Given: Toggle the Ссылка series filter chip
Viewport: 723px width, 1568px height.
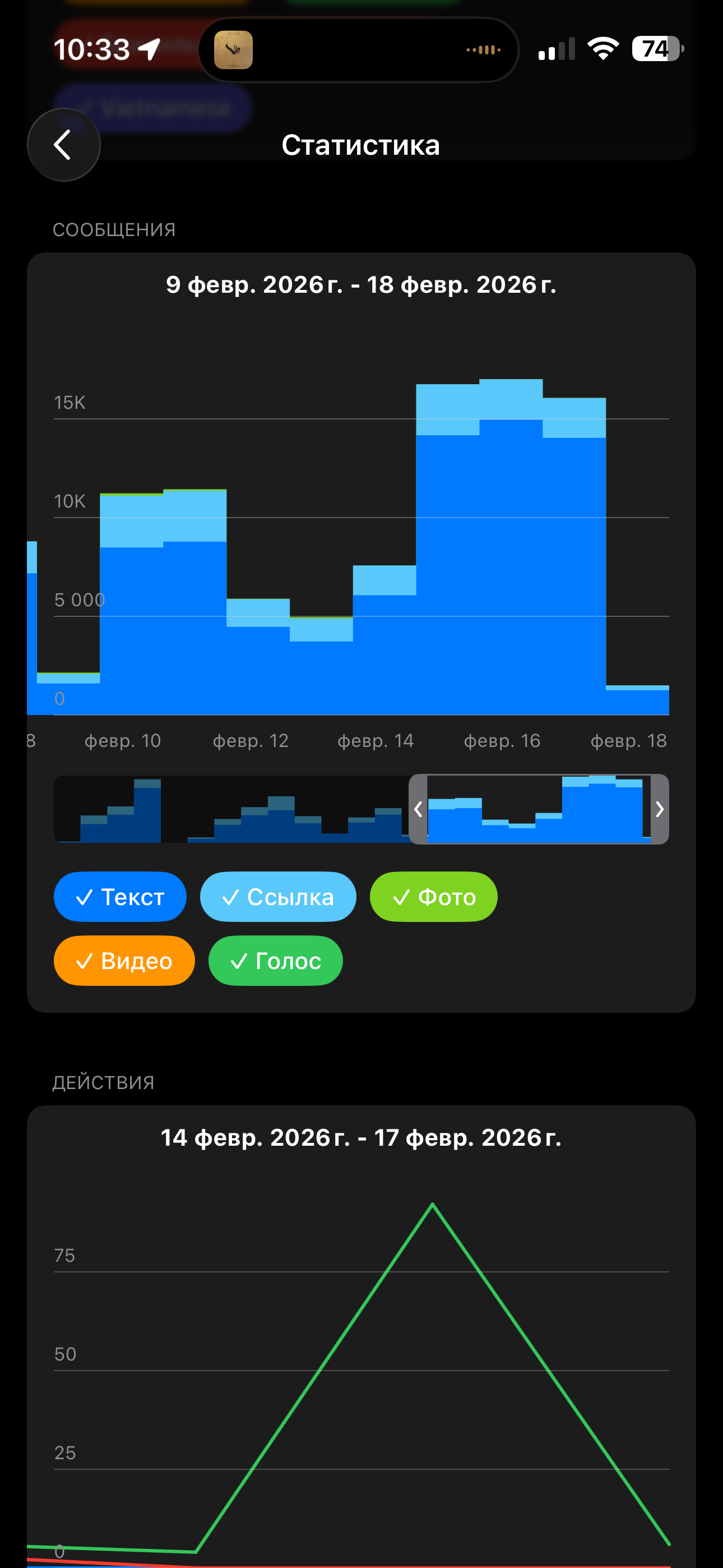Looking at the screenshot, I should pyautogui.click(x=278, y=897).
